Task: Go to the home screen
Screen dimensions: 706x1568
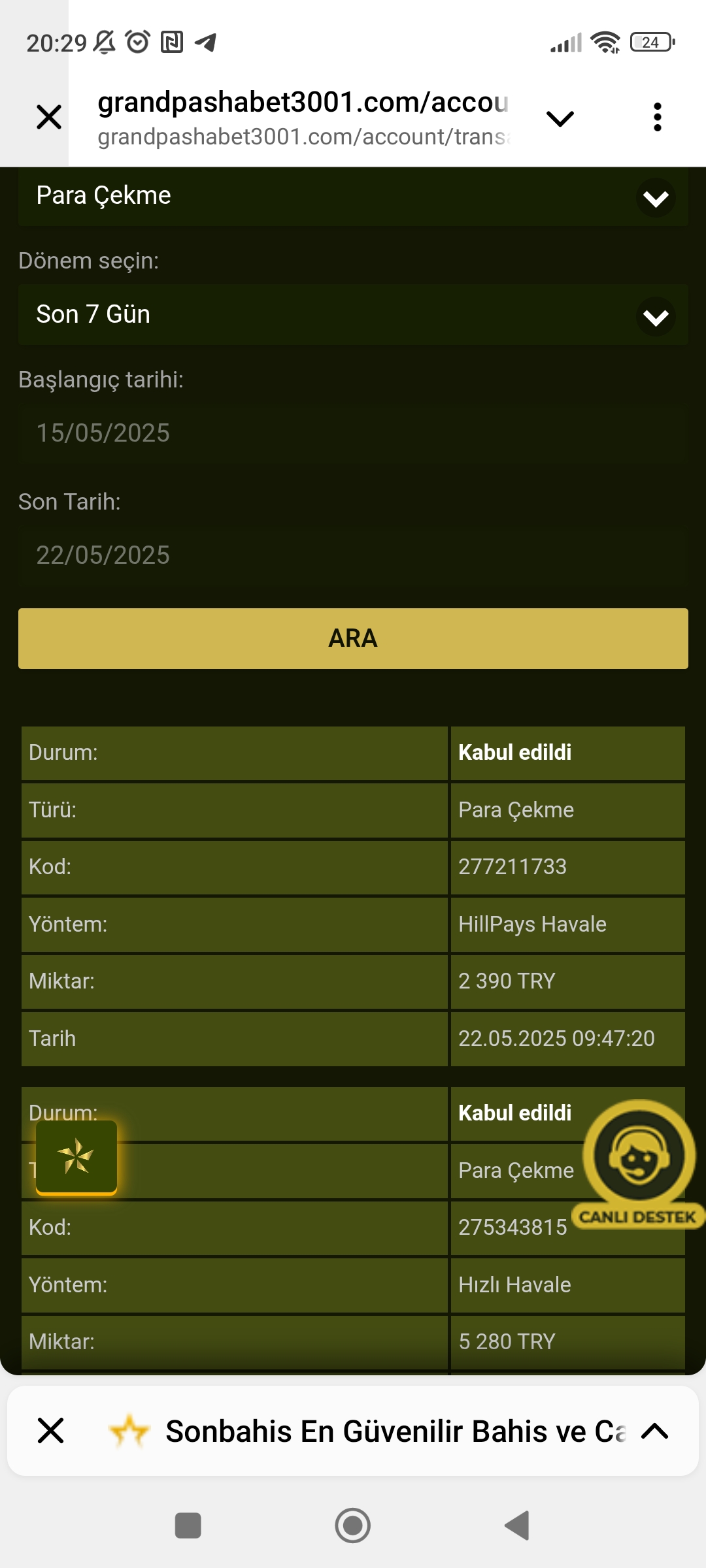Action: (x=353, y=1526)
